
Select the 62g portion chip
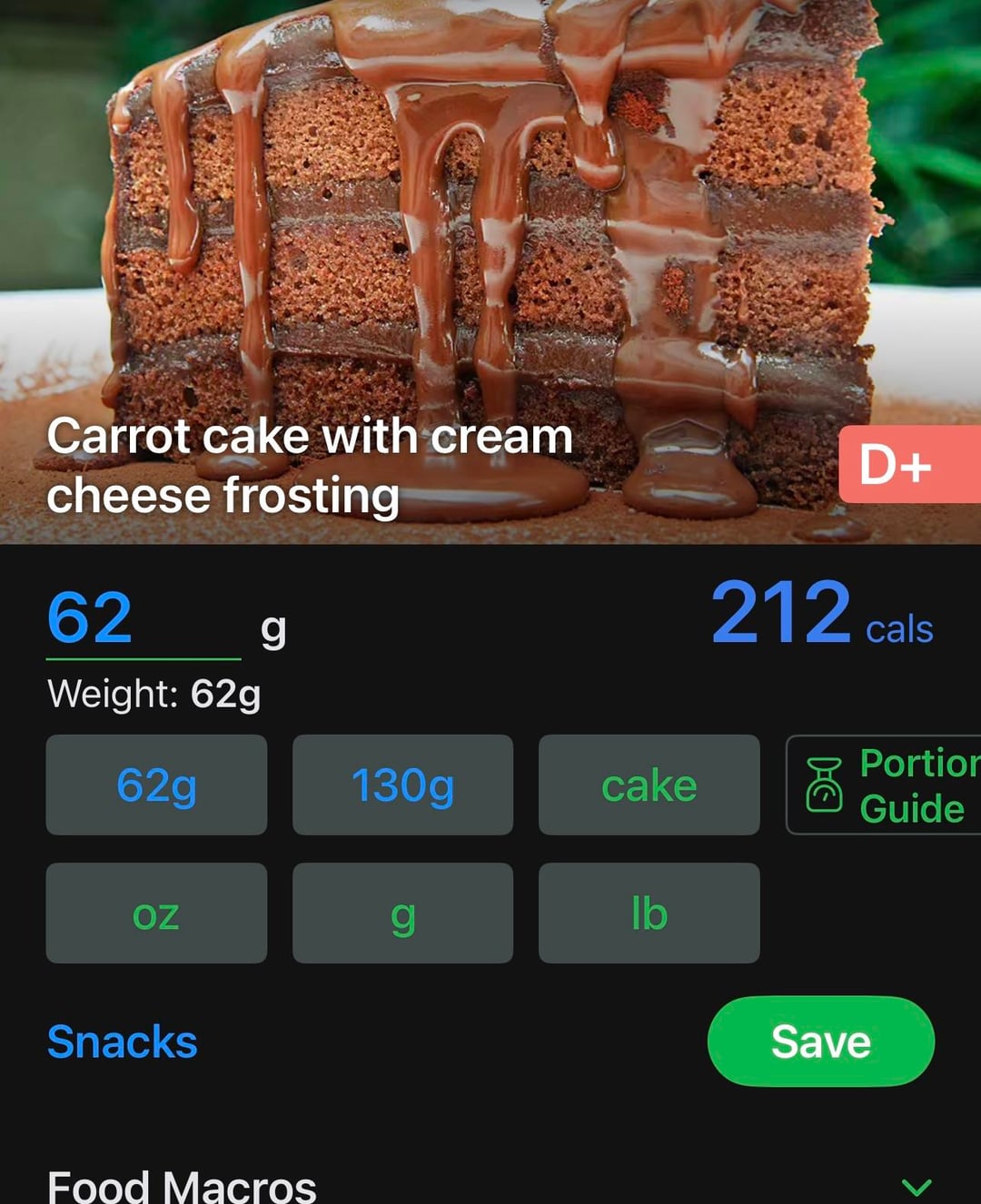(156, 785)
